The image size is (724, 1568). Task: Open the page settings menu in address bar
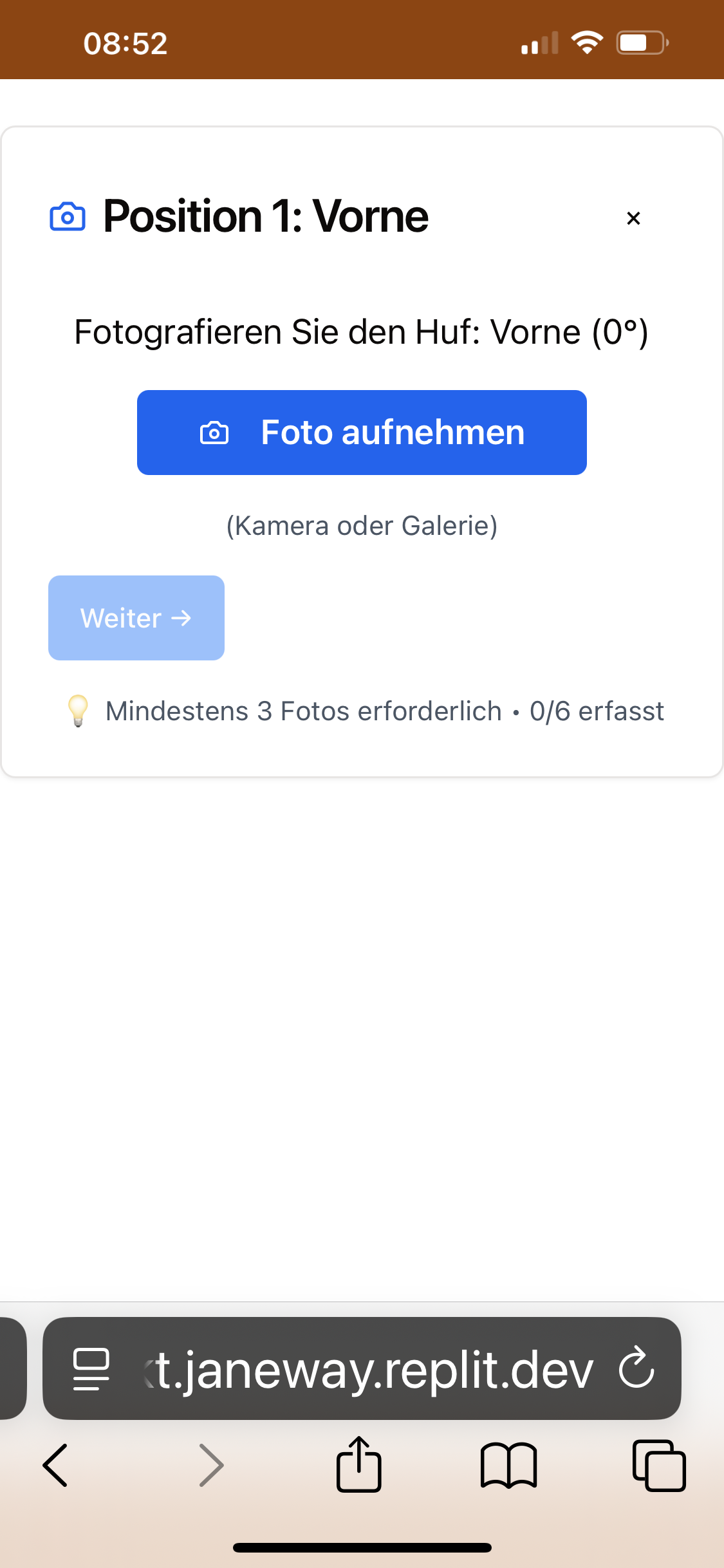pyautogui.click(x=91, y=1368)
